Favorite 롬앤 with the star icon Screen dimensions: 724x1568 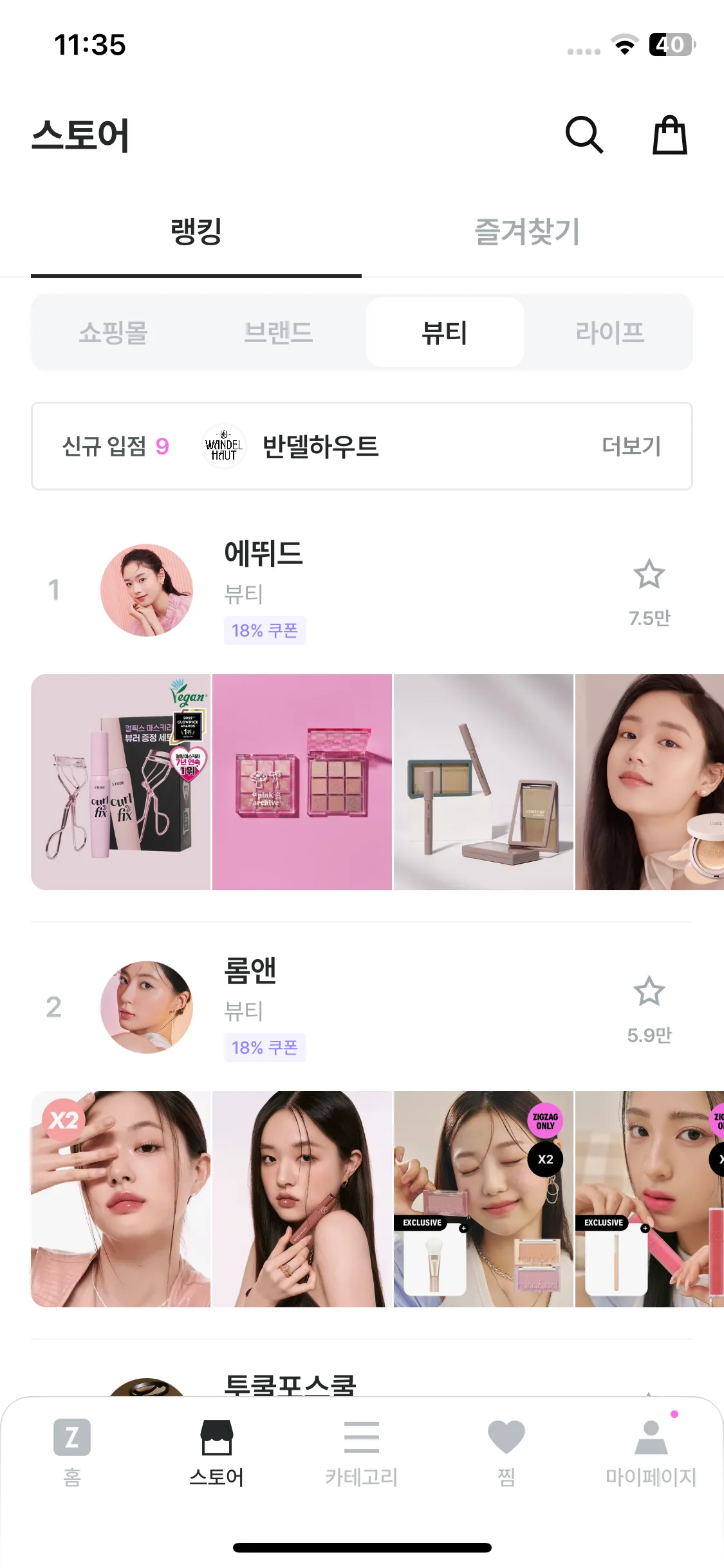pyautogui.click(x=649, y=991)
